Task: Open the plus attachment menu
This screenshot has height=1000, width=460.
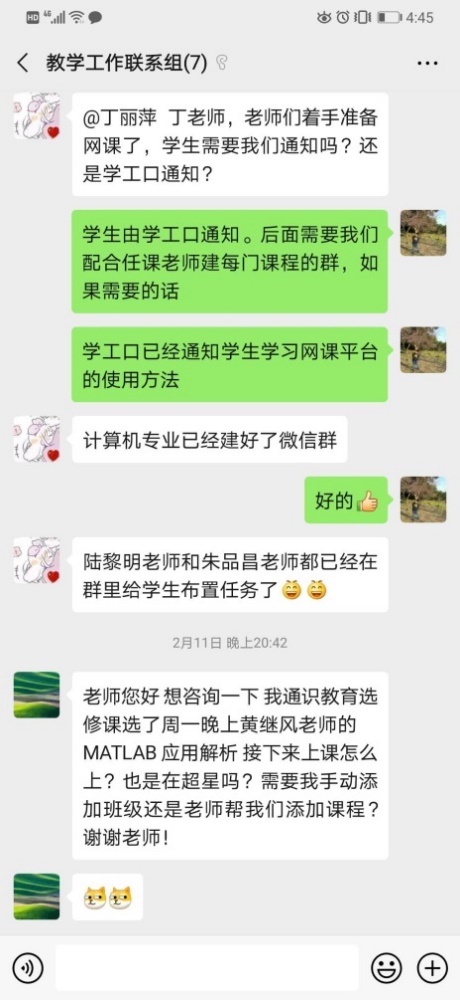Action: click(432, 968)
